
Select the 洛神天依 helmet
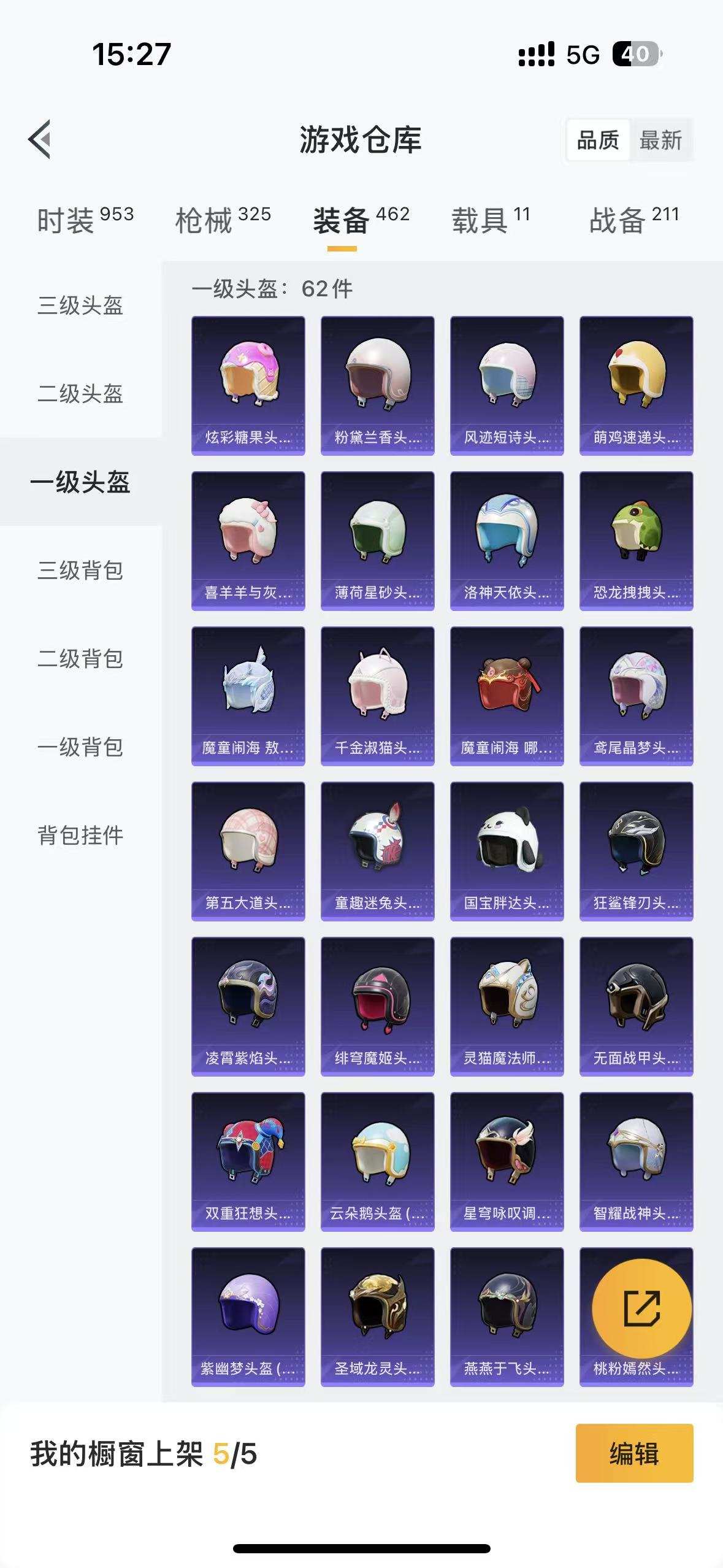(507, 540)
